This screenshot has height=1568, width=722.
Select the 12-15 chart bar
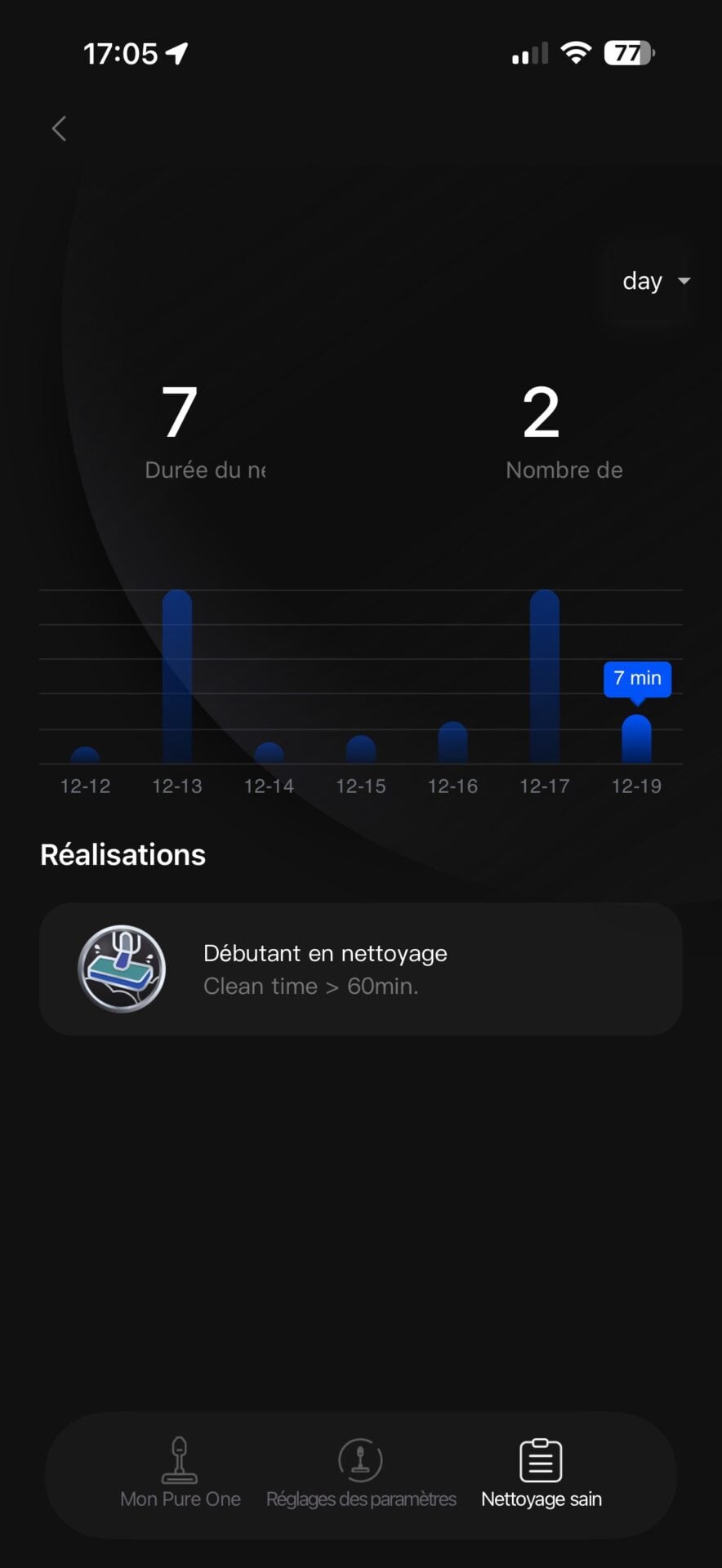[x=361, y=750]
